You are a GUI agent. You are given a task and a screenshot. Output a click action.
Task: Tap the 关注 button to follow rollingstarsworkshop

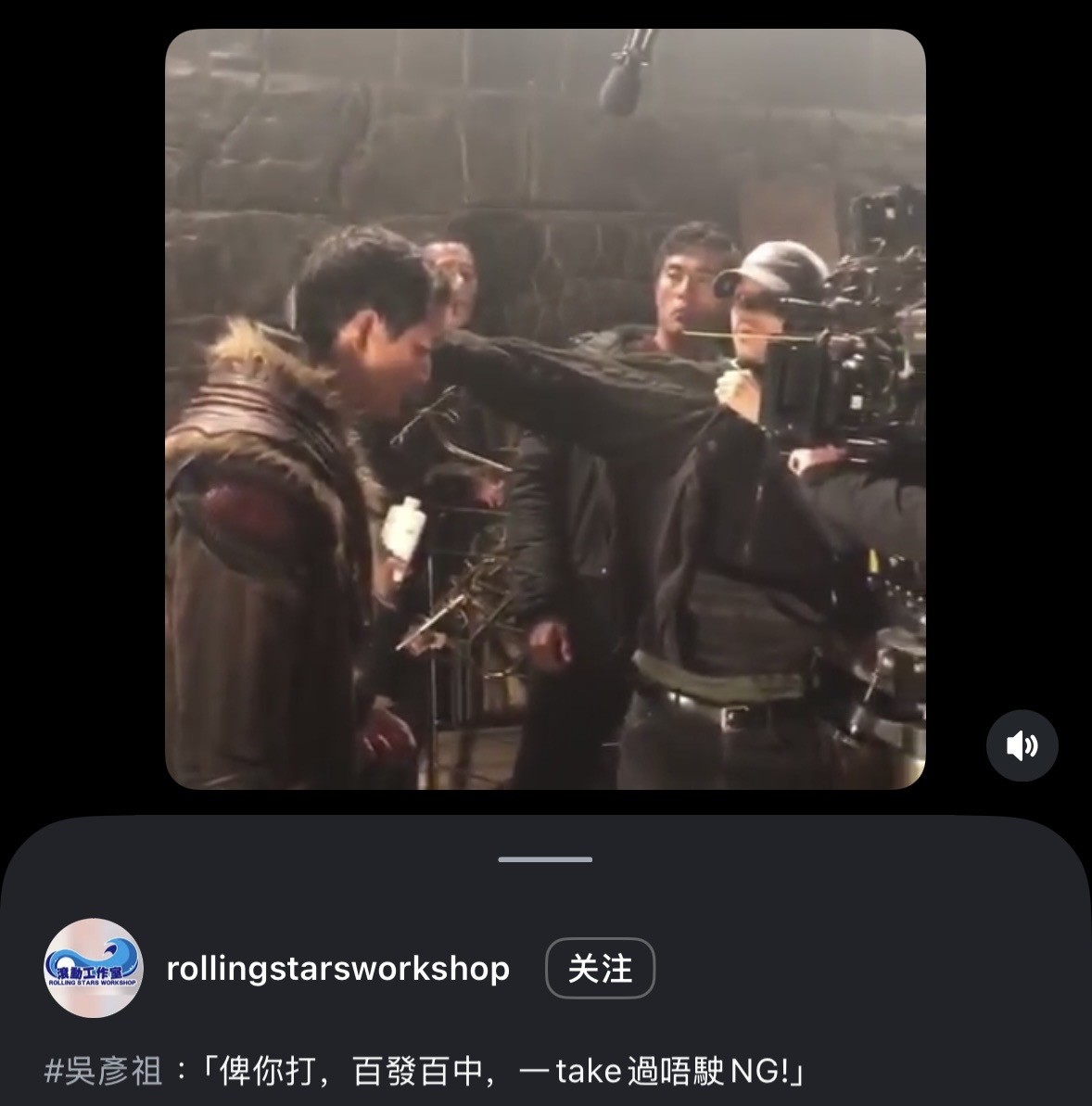600,968
